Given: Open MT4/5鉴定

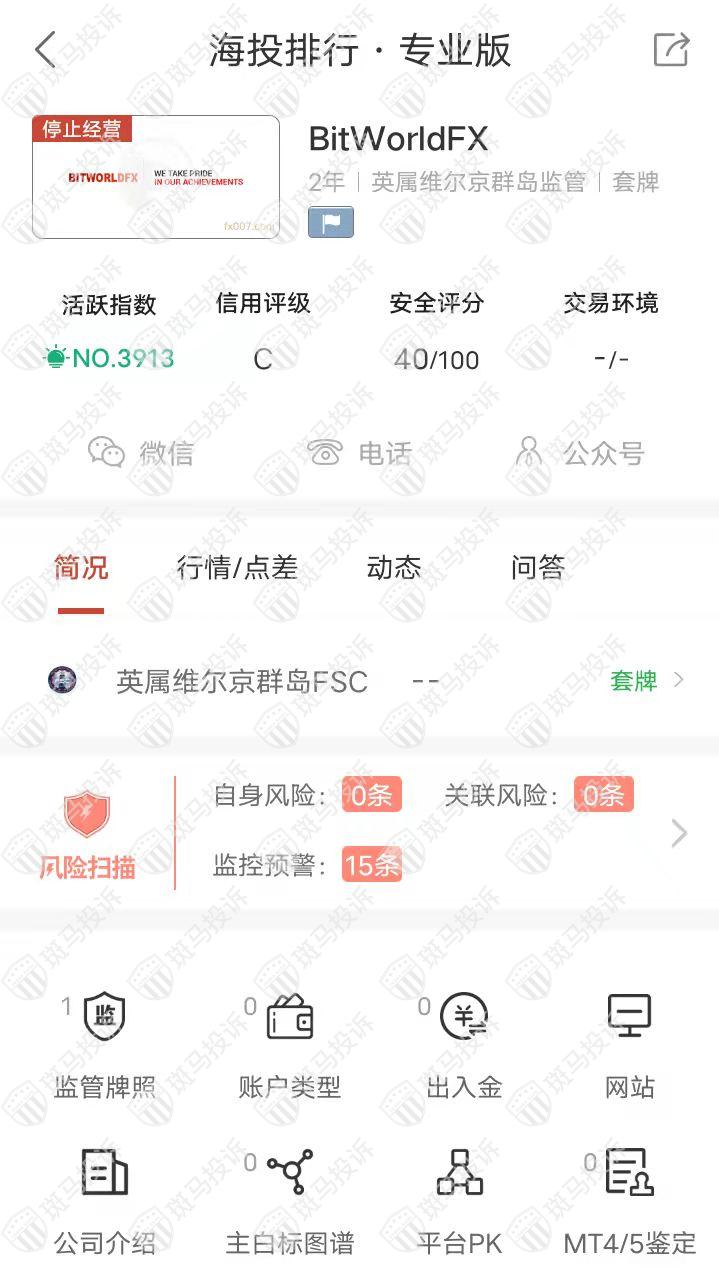Looking at the screenshot, I should (x=630, y=1200).
